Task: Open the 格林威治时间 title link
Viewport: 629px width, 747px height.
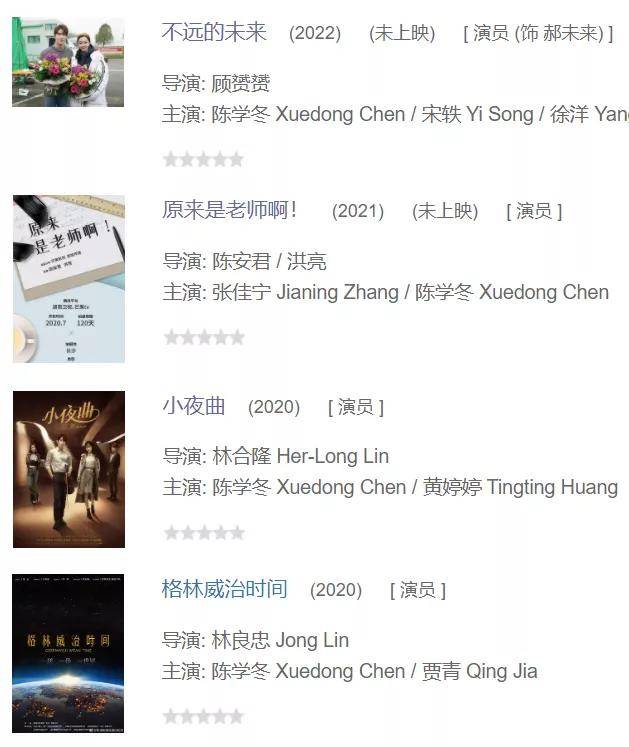Action: 224,589
